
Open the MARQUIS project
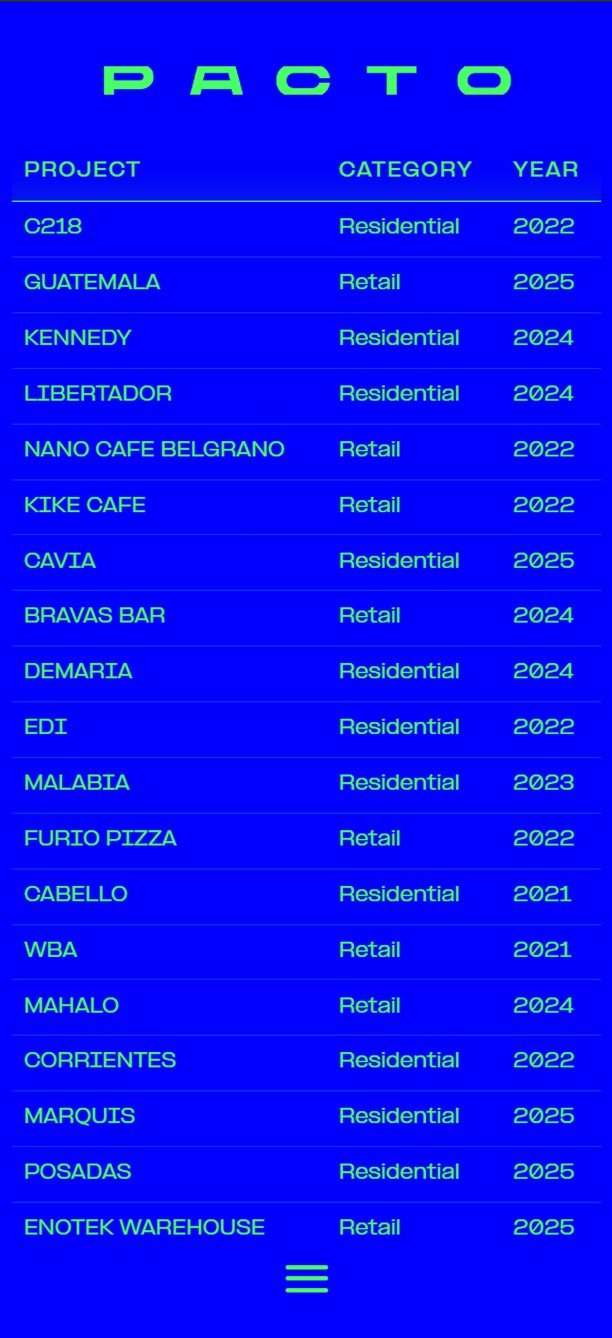[x=80, y=1116]
